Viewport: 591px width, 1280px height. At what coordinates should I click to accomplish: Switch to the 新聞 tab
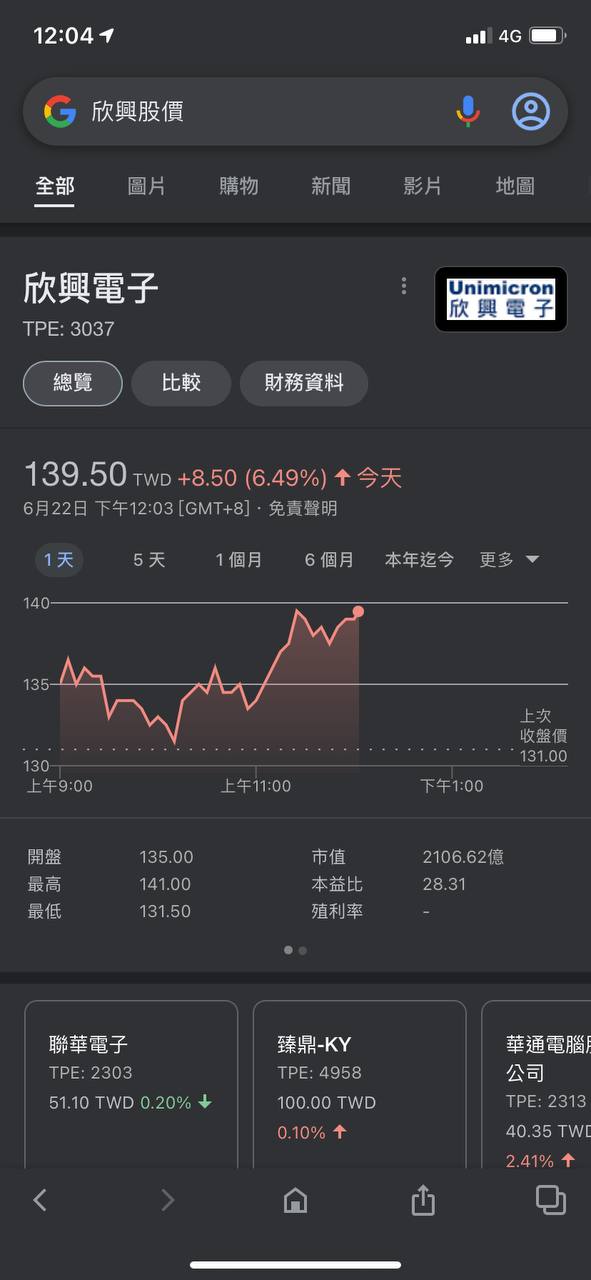pyautogui.click(x=331, y=186)
